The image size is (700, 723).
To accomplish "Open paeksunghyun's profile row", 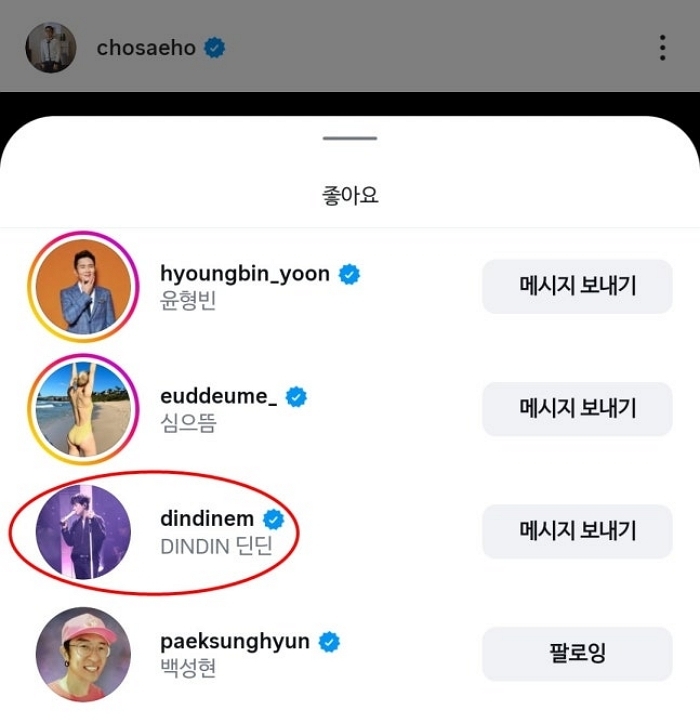I will pos(235,654).
